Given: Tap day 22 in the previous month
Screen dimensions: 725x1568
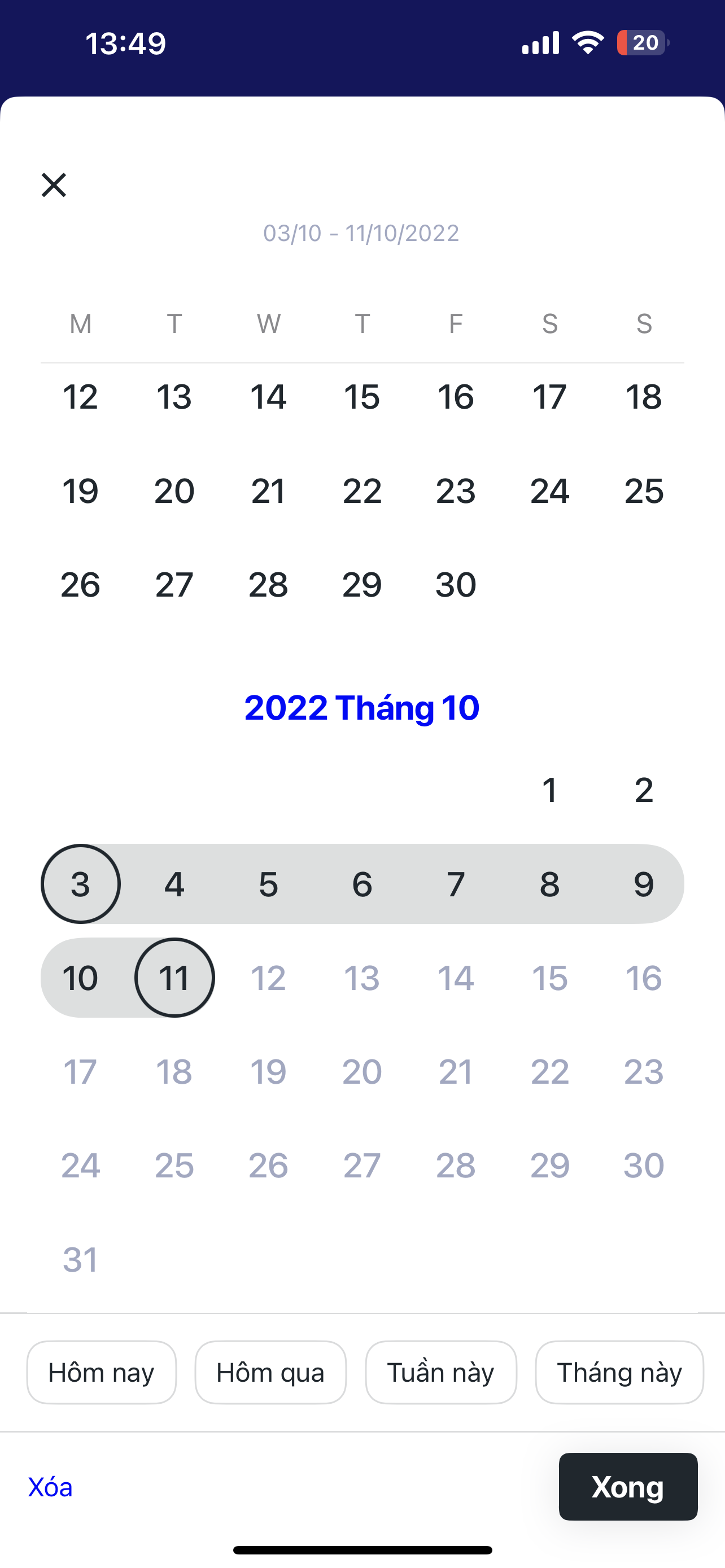Looking at the screenshot, I should [362, 491].
